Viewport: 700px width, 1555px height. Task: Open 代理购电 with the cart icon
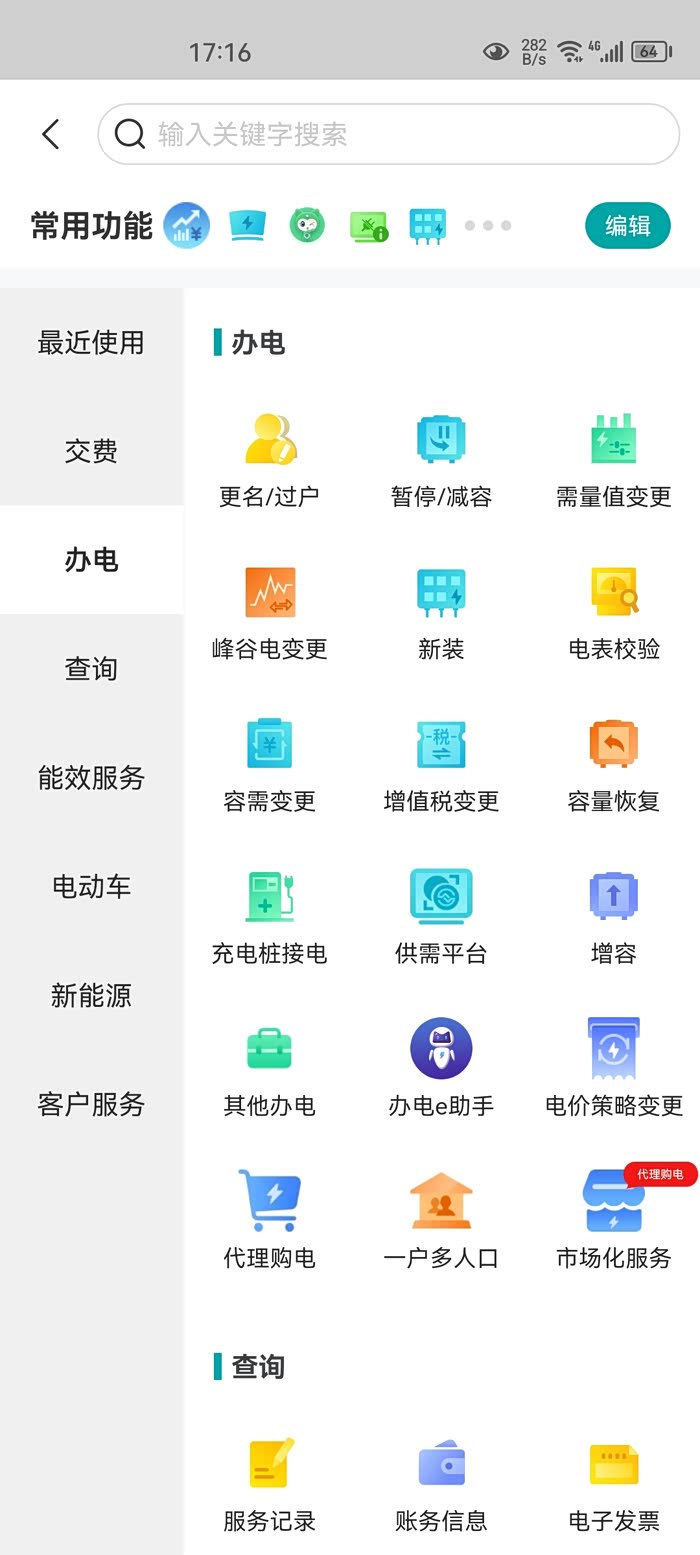click(x=270, y=1220)
